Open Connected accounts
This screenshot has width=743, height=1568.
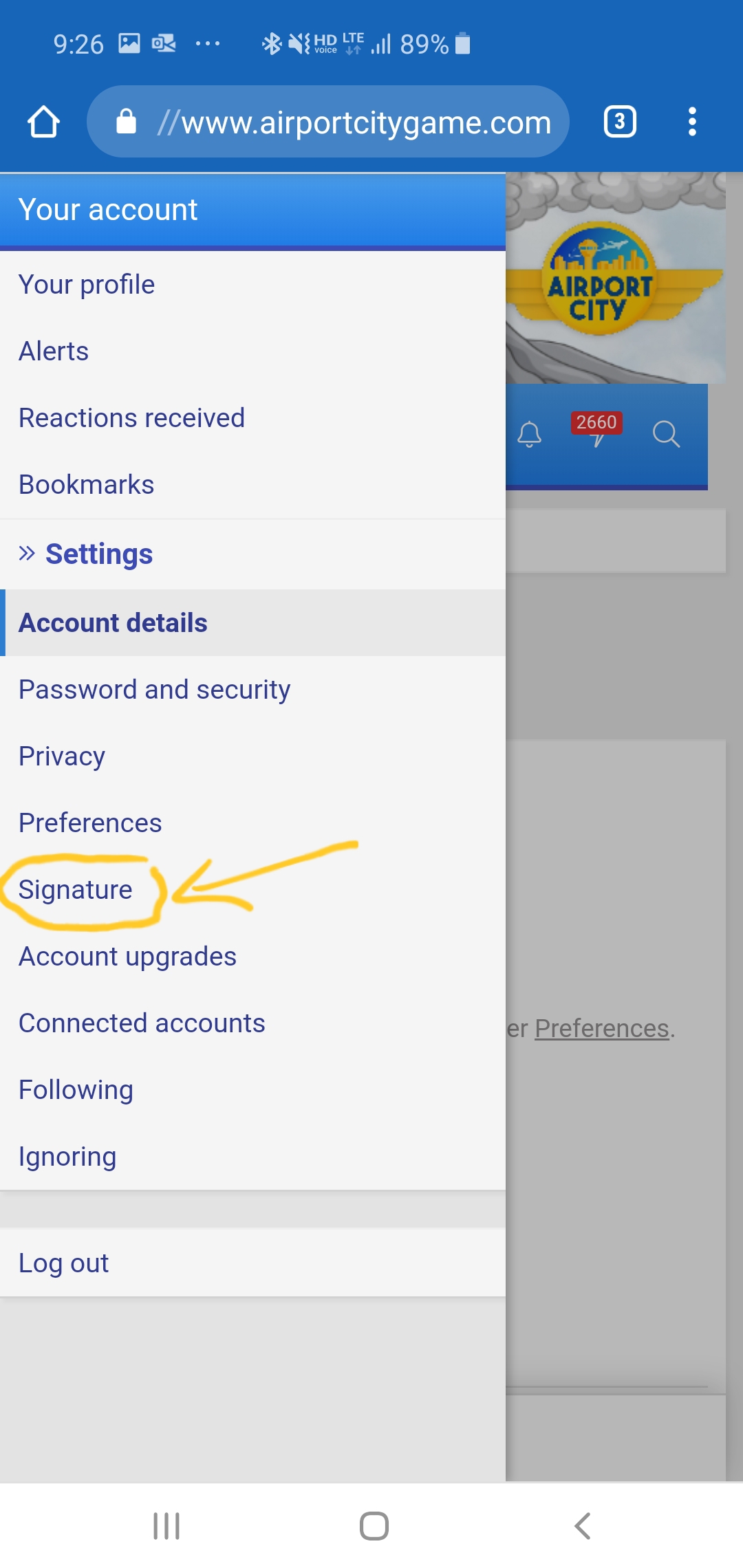pos(142,1023)
